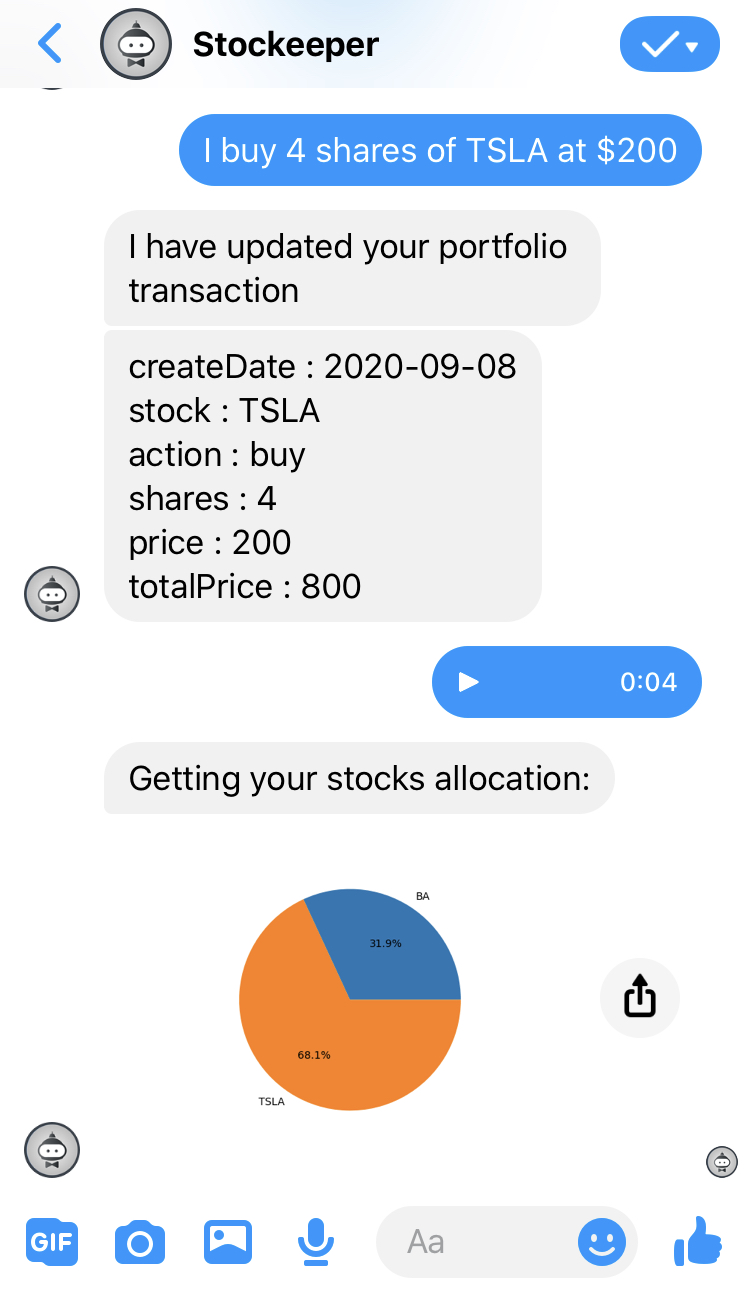
Task: Open Stockeeper's profile from the header
Action: (285, 44)
